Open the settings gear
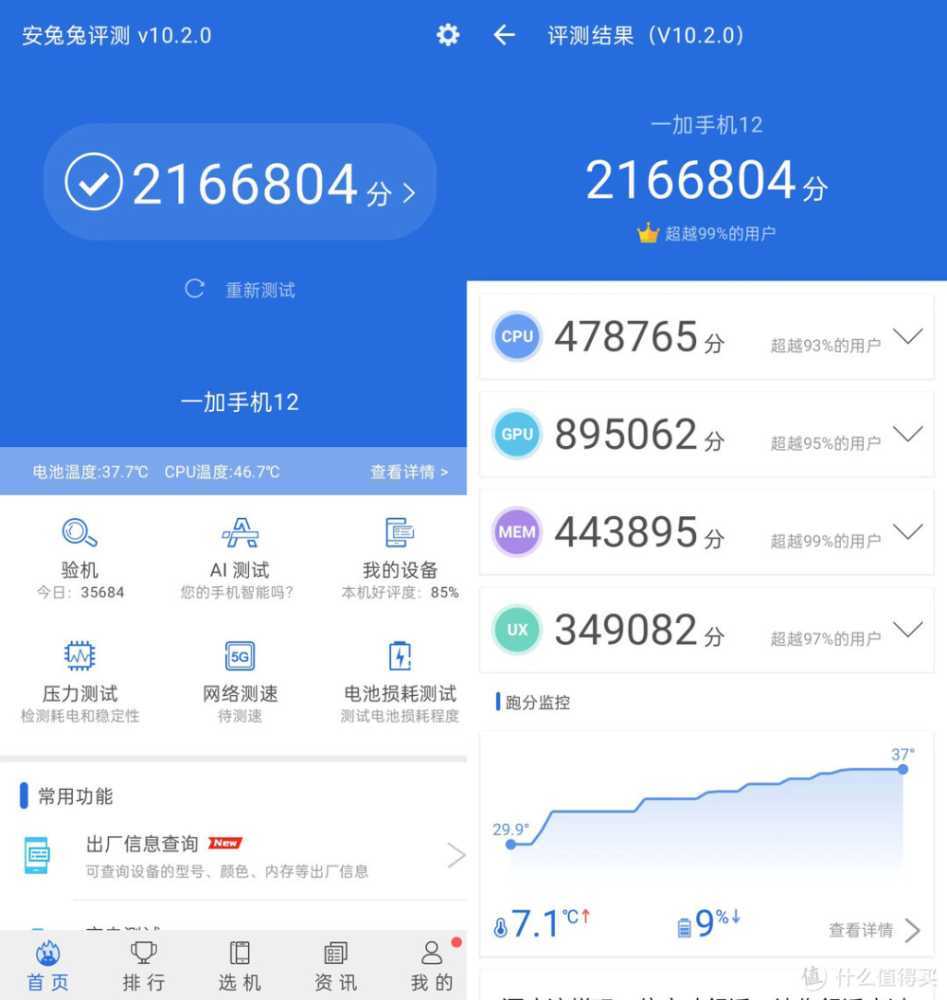This screenshot has height=1000, width=947. click(447, 34)
